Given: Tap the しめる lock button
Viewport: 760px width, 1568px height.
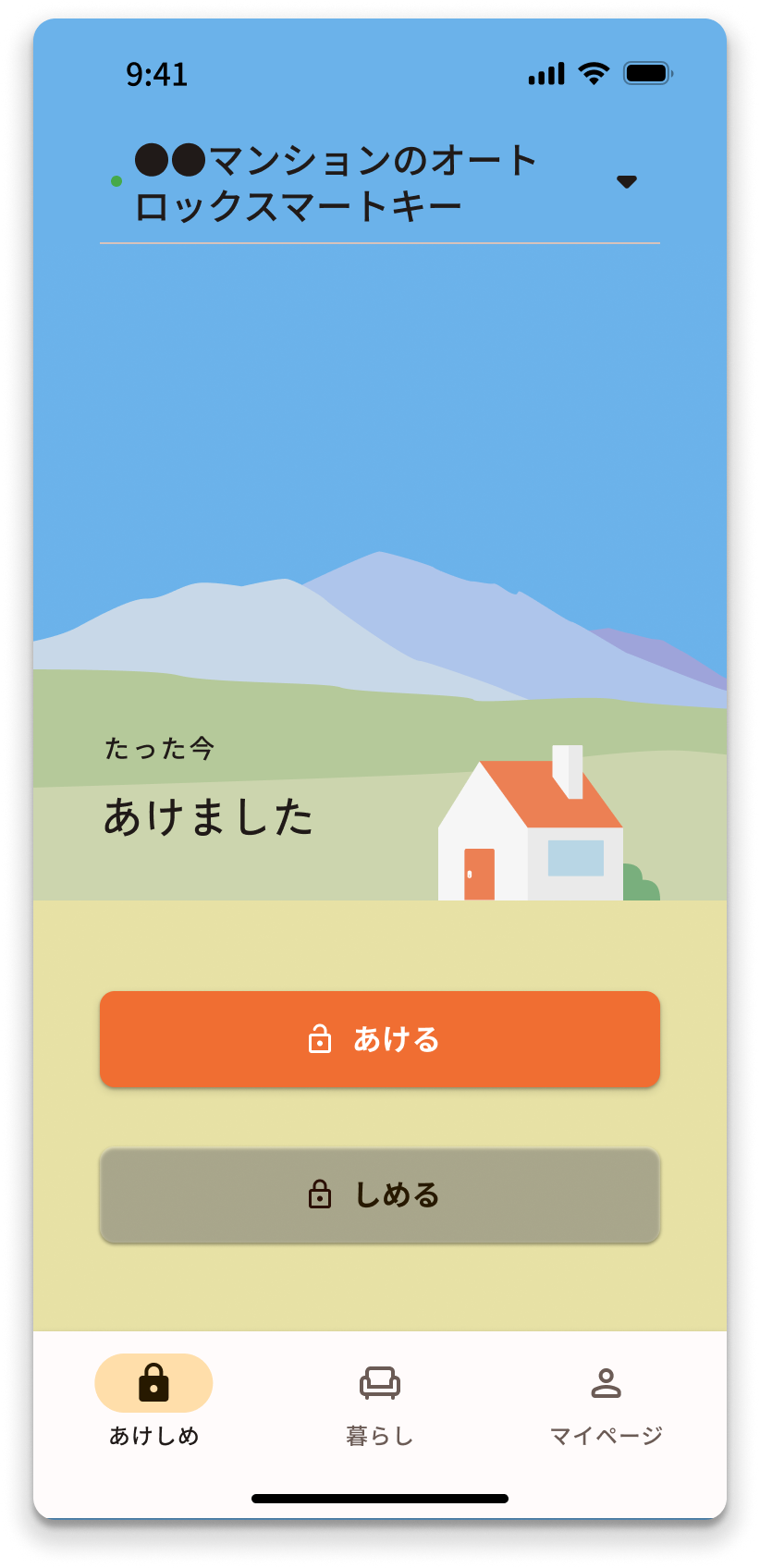Looking at the screenshot, I should pos(379,1195).
